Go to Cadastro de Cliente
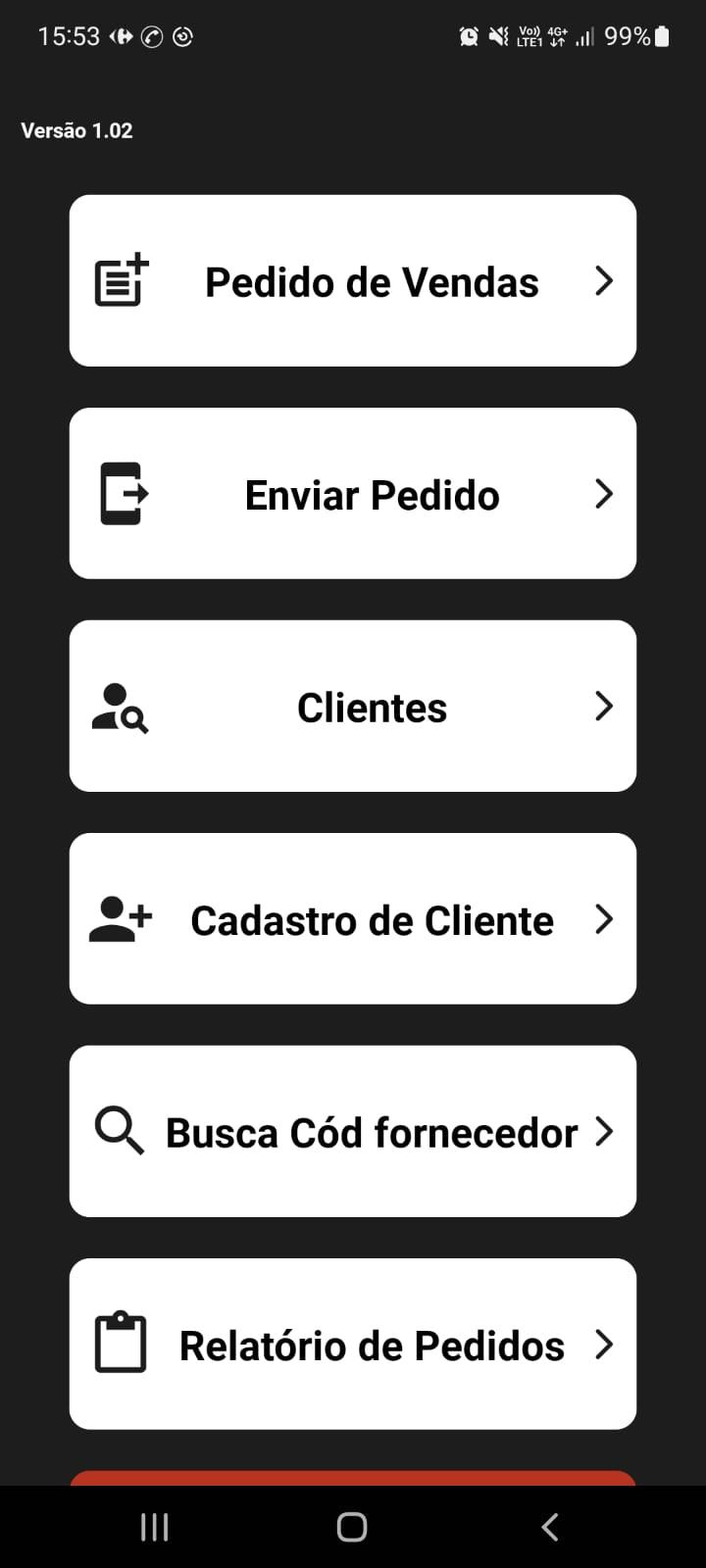Screen dimensions: 706x1568 click(x=353, y=919)
